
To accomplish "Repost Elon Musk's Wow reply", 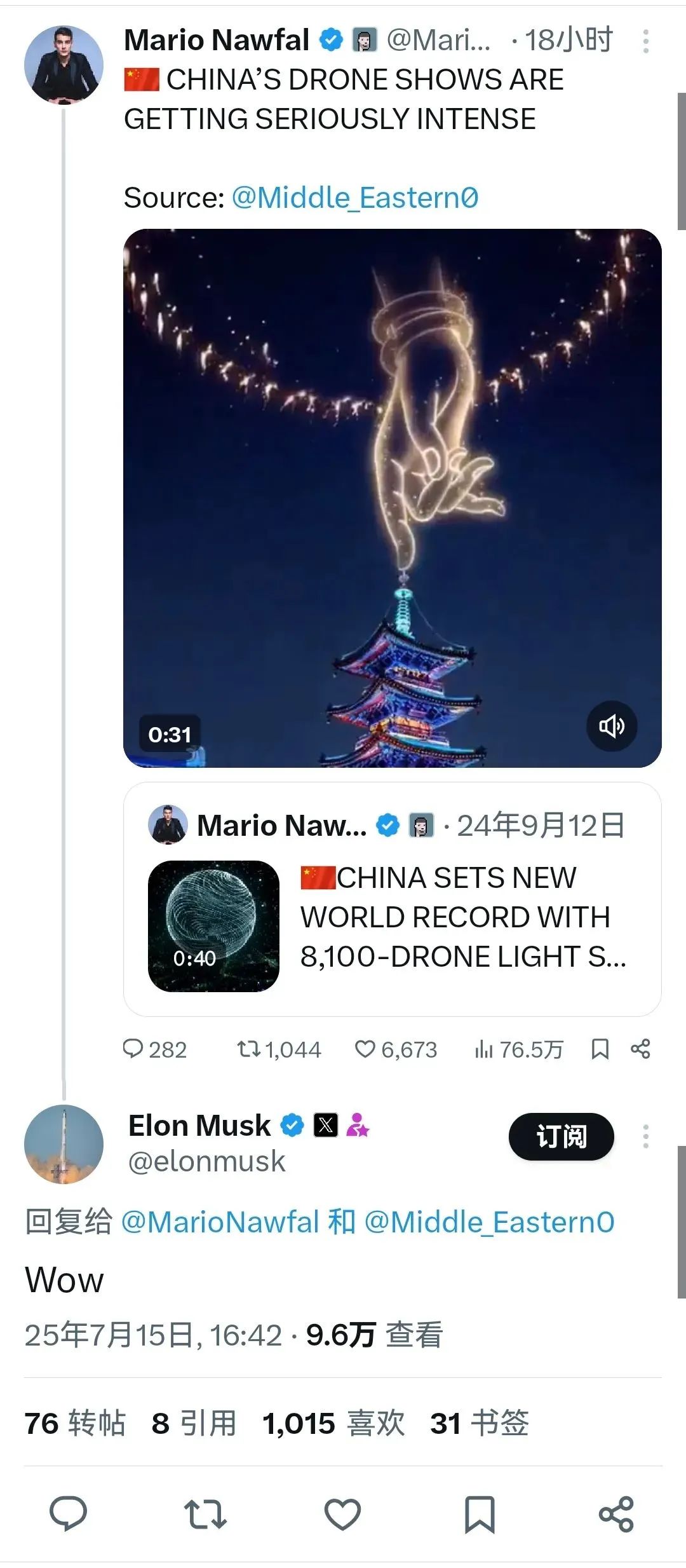I will [205, 1514].
